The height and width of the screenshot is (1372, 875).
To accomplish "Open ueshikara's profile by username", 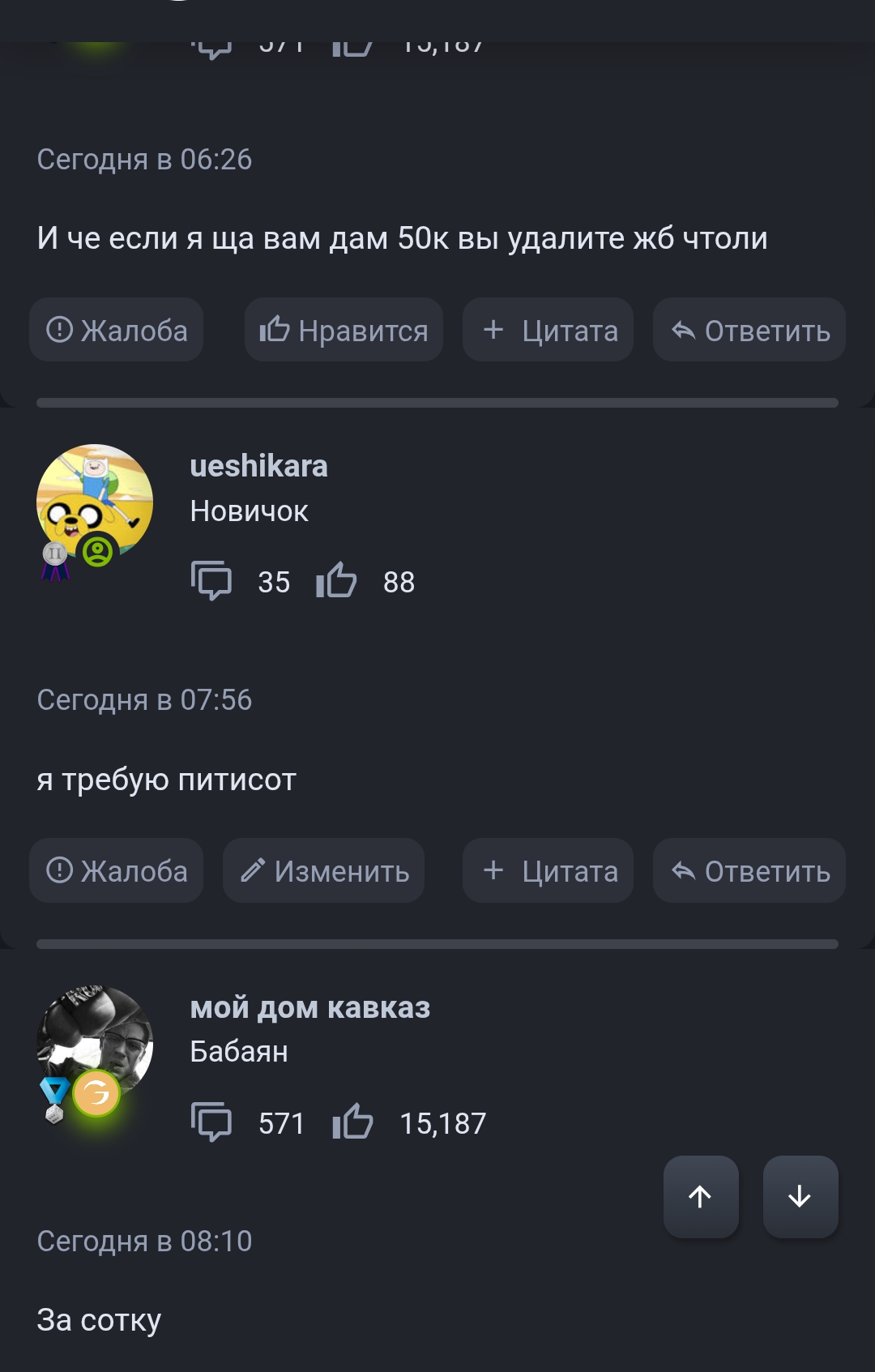I will (258, 466).
